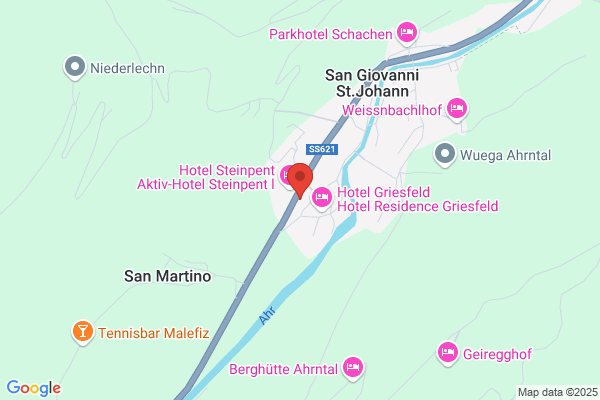This screenshot has width=600, height=400.
Task: Open the Hotel Griesfeld marker
Action: pyautogui.click(x=322, y=198)
